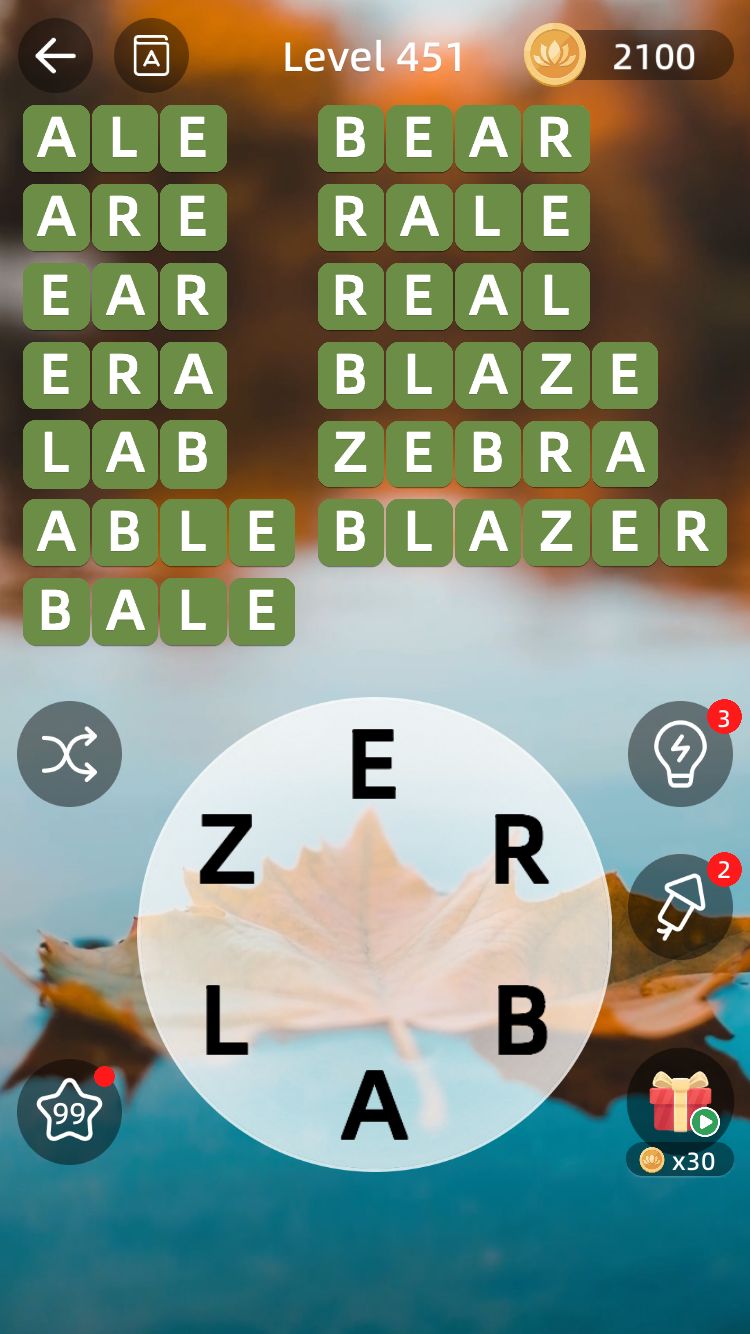Use the lightbulb hint button
The width and height of the screenshot is (750, 1334).
(x=680, y=754)
